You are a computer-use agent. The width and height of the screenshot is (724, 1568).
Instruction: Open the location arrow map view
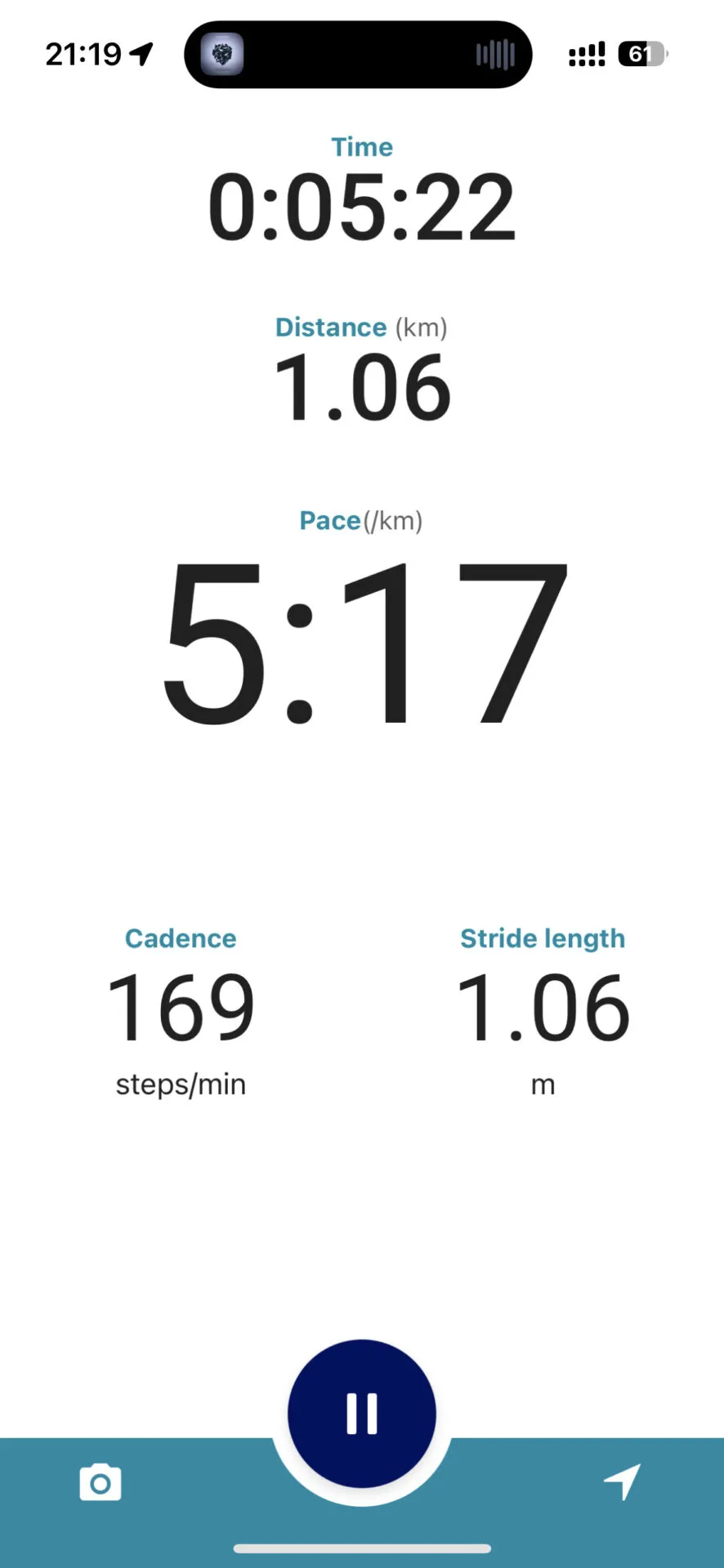622,1481
